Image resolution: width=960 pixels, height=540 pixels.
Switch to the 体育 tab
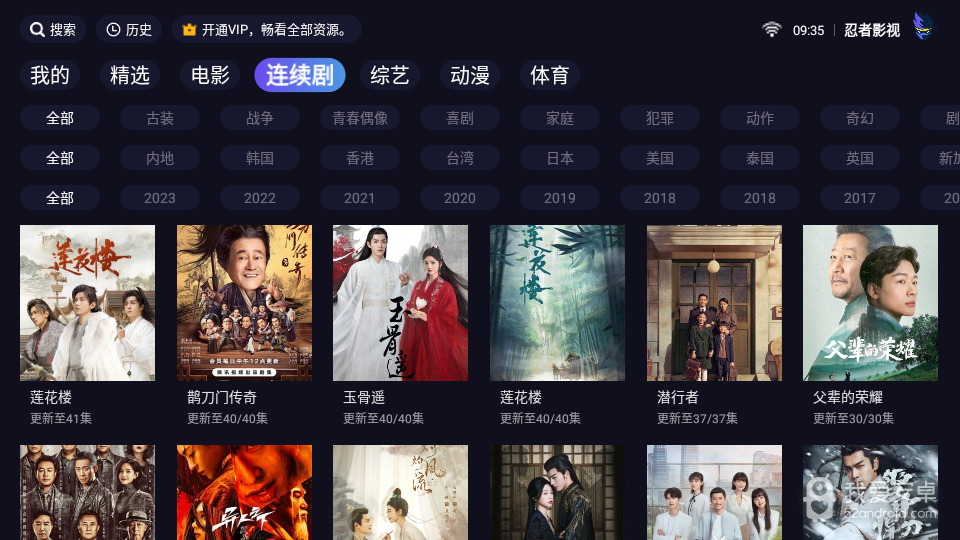pos(550,75)
